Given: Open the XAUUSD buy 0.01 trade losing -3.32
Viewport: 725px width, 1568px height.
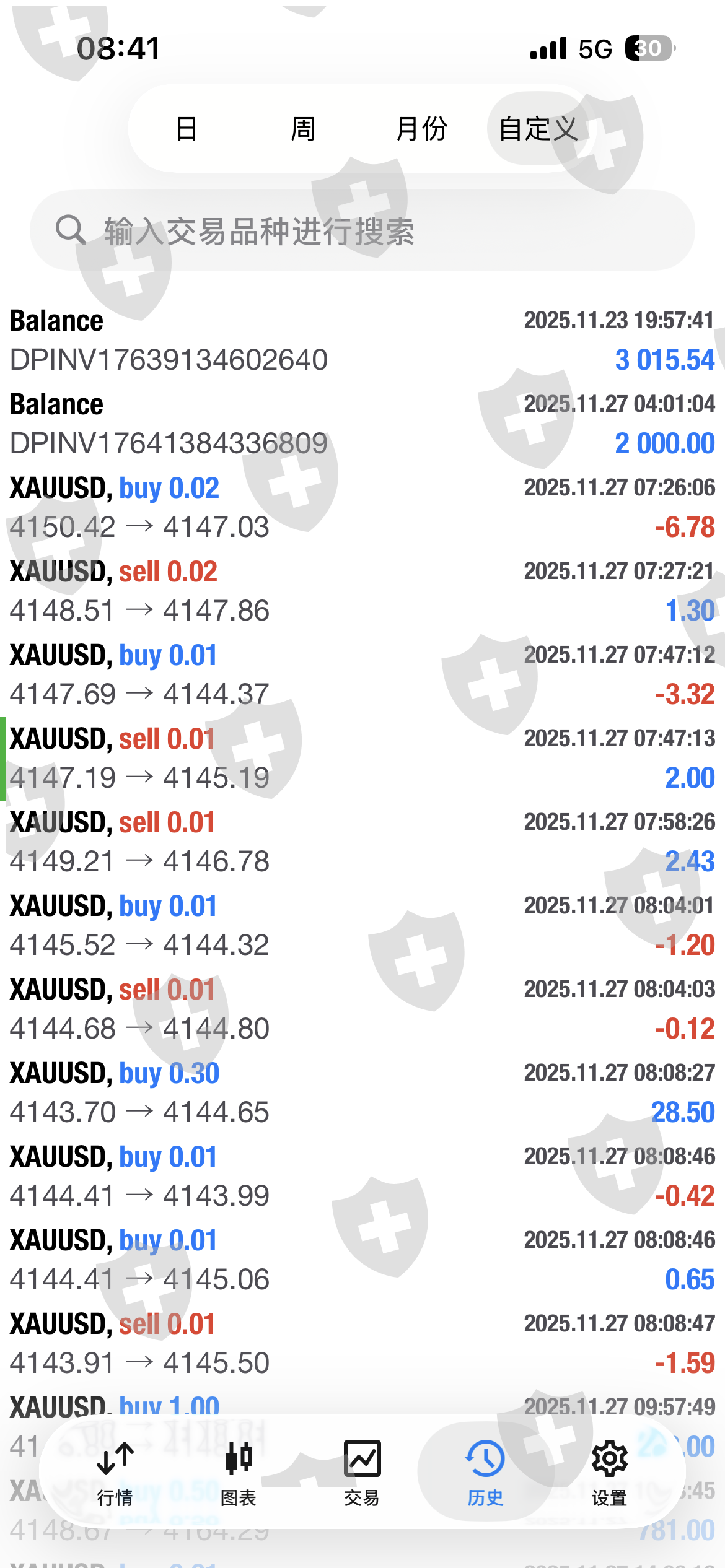Looking at the screenshot, I should tap(362, 675).
